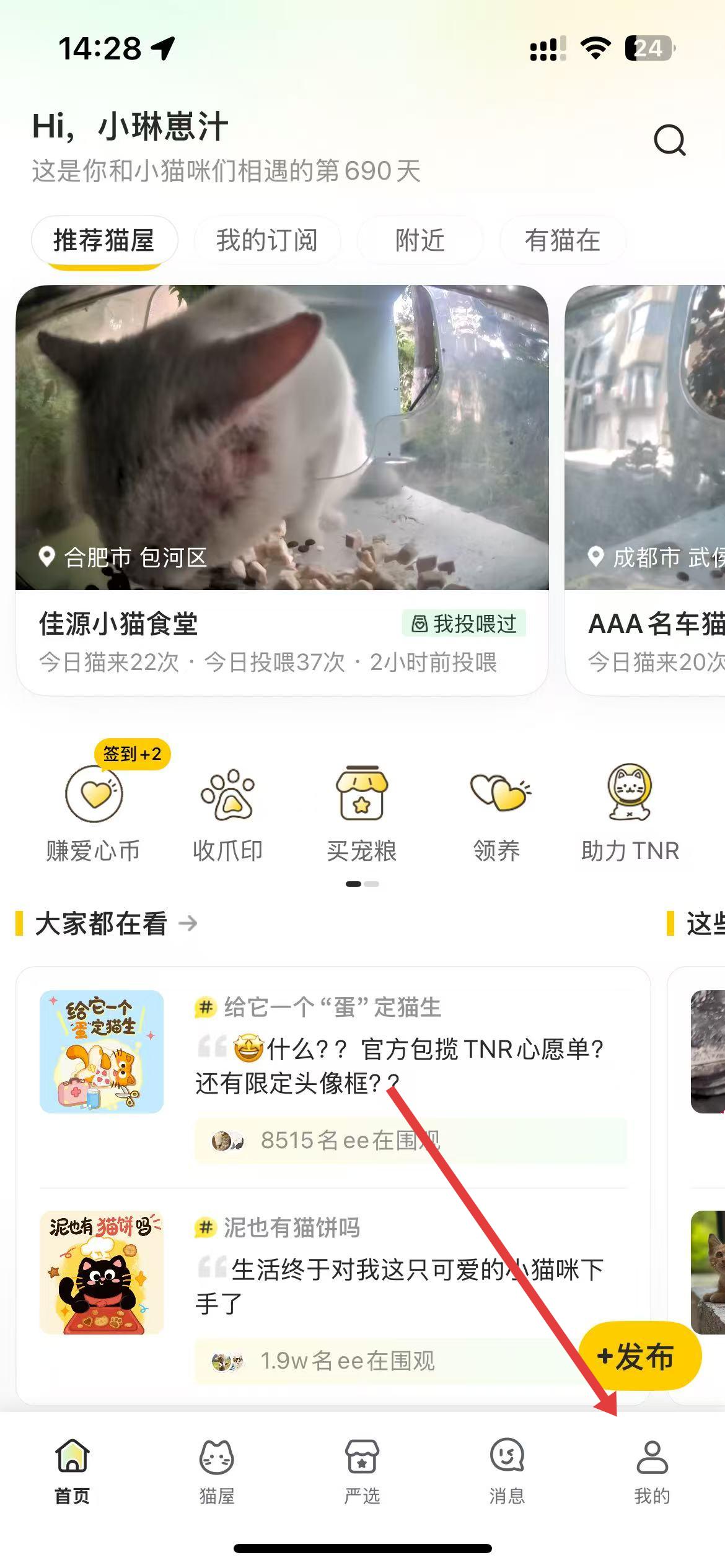The width and height of the screenshot is (725, 1568).
Task: Open the 领养 adoption shortcut
Action: 496,812
